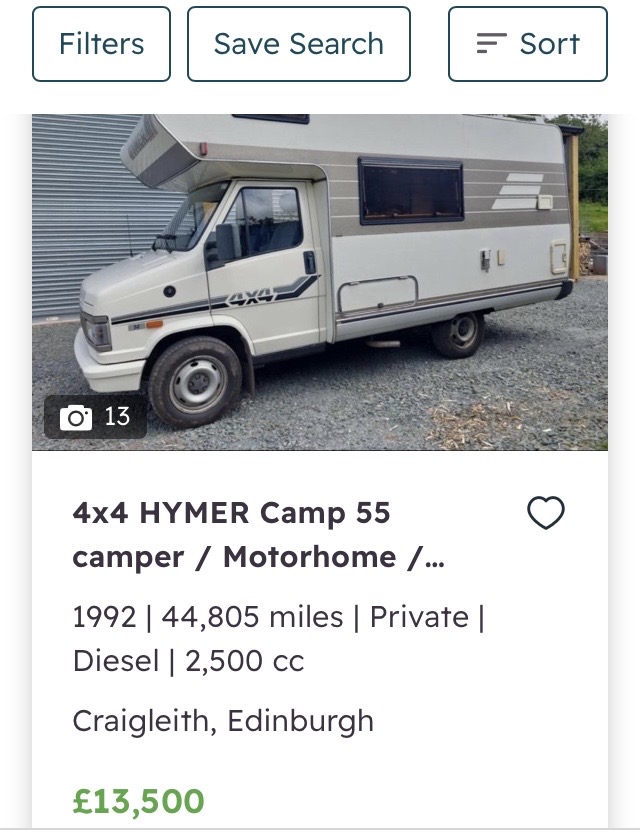Open the Sort options
This screenshot has width=640, height=837.
point(527,44)
